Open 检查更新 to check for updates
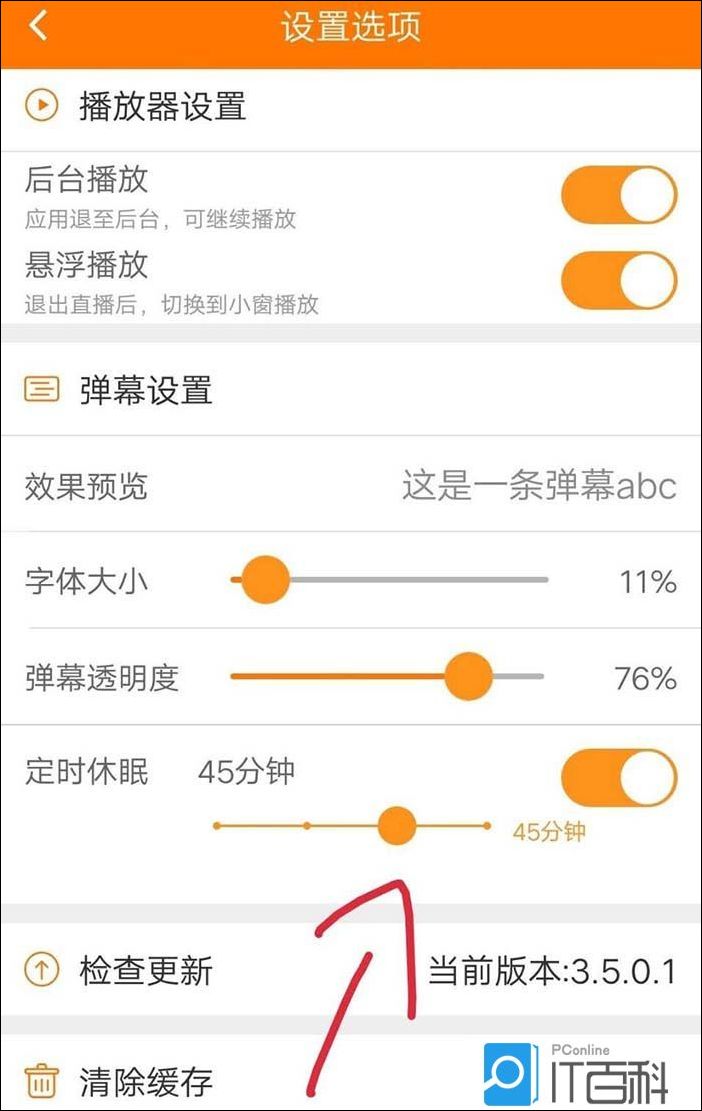Screen dimensions: 702x1111 point(145,970)
